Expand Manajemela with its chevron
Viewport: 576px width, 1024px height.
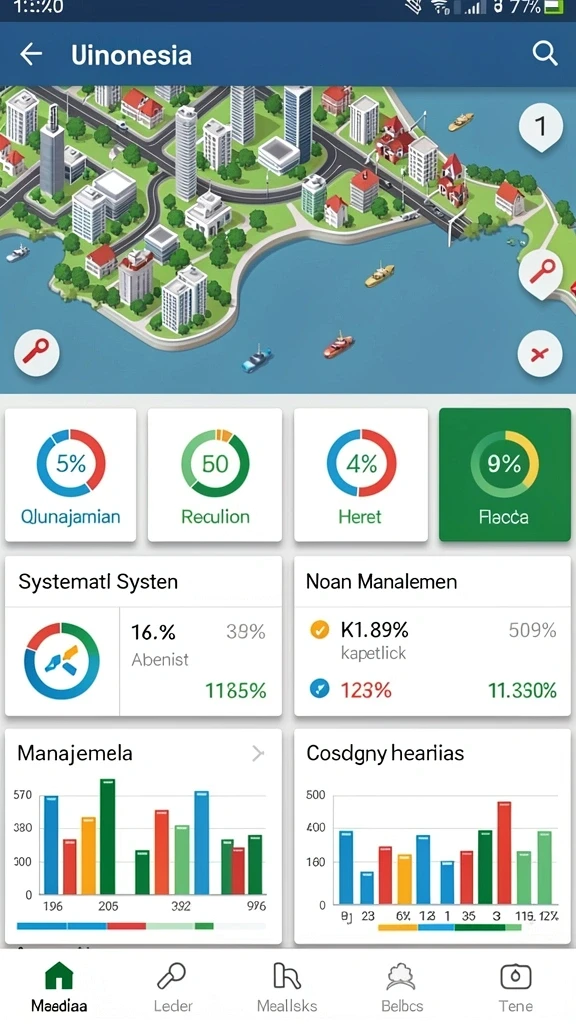click(258, 754)
